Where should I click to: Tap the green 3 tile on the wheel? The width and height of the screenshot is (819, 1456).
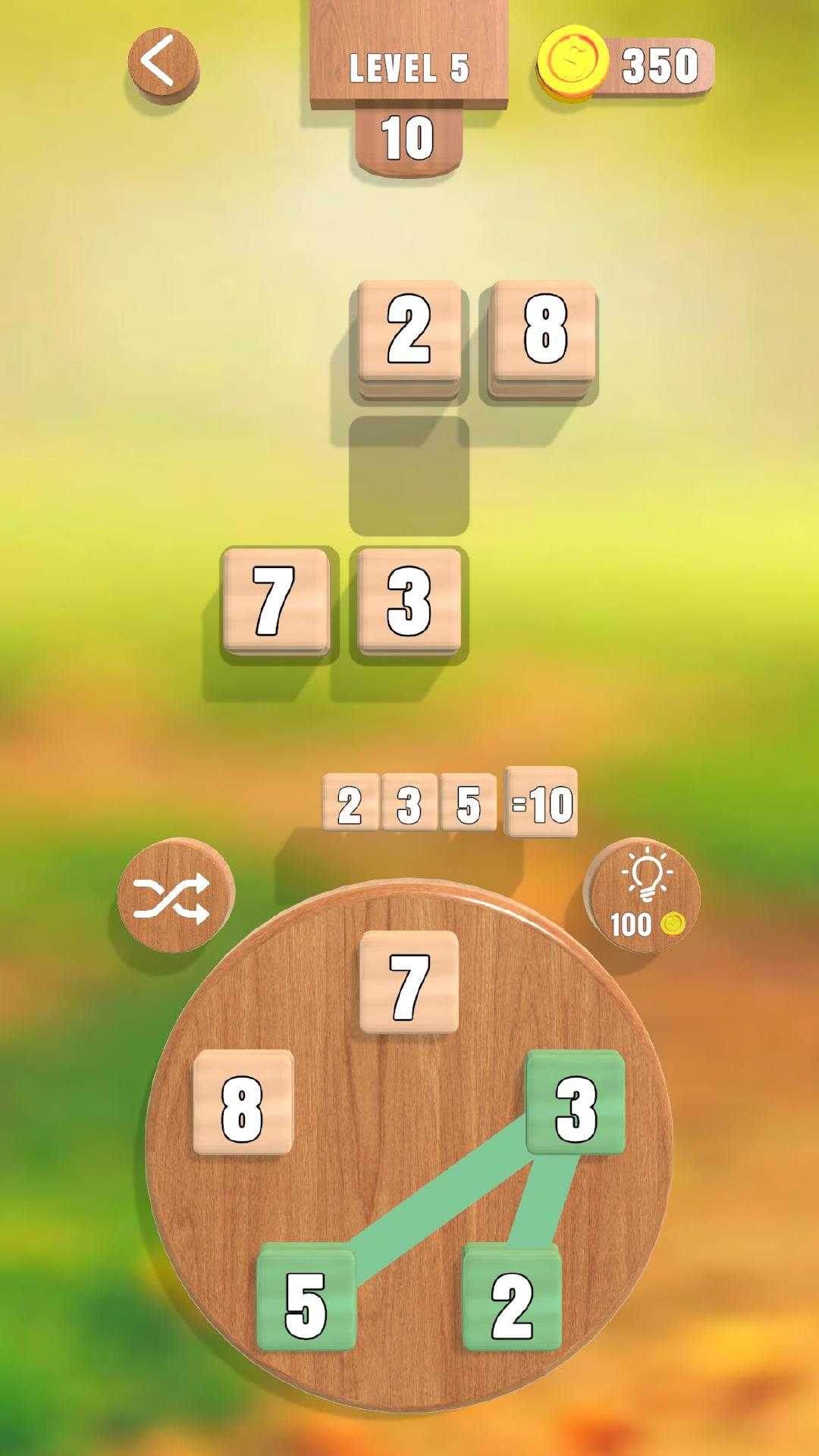(576, 1103)
